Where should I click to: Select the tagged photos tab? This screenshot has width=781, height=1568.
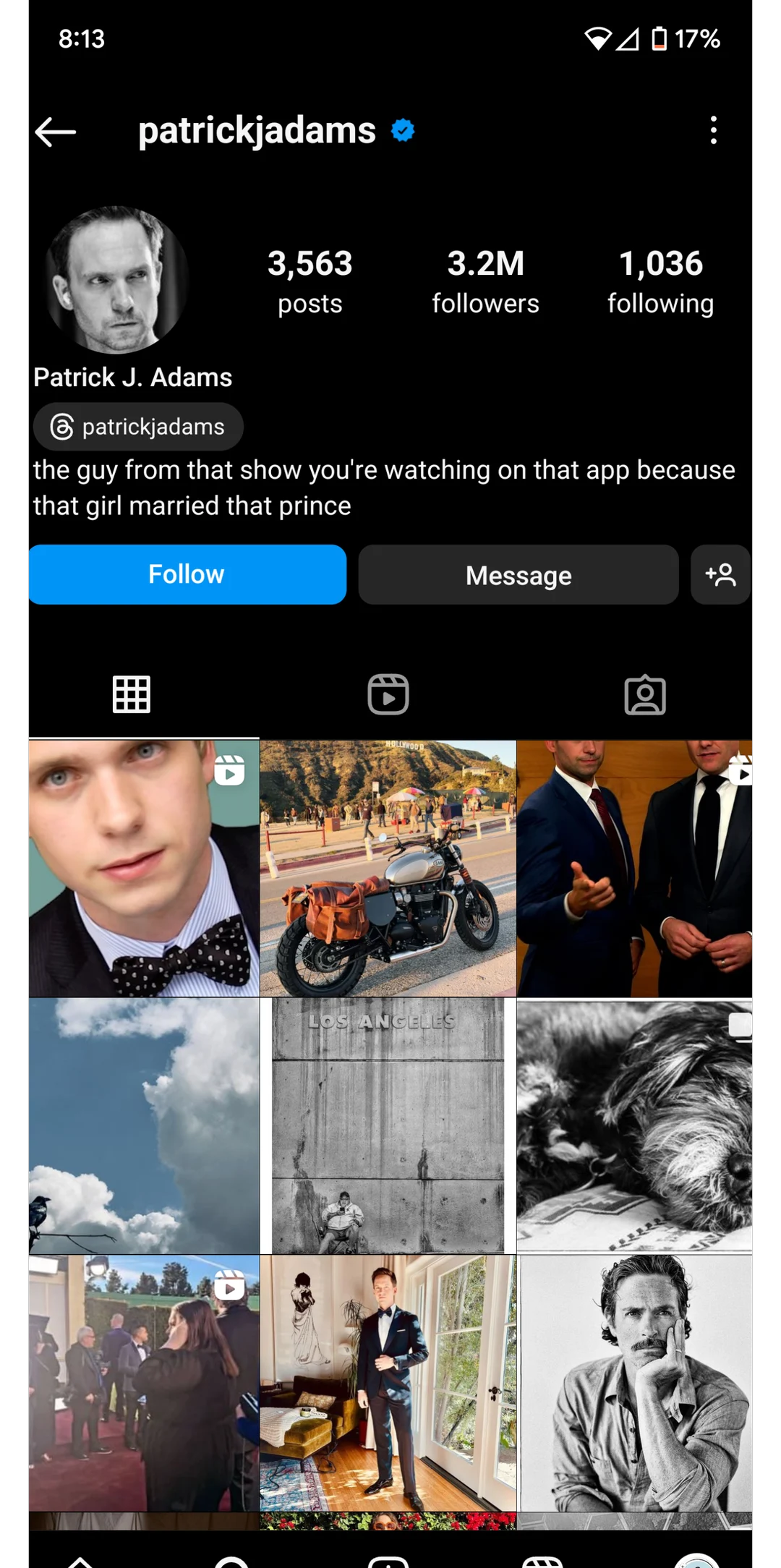click(646, 694)
